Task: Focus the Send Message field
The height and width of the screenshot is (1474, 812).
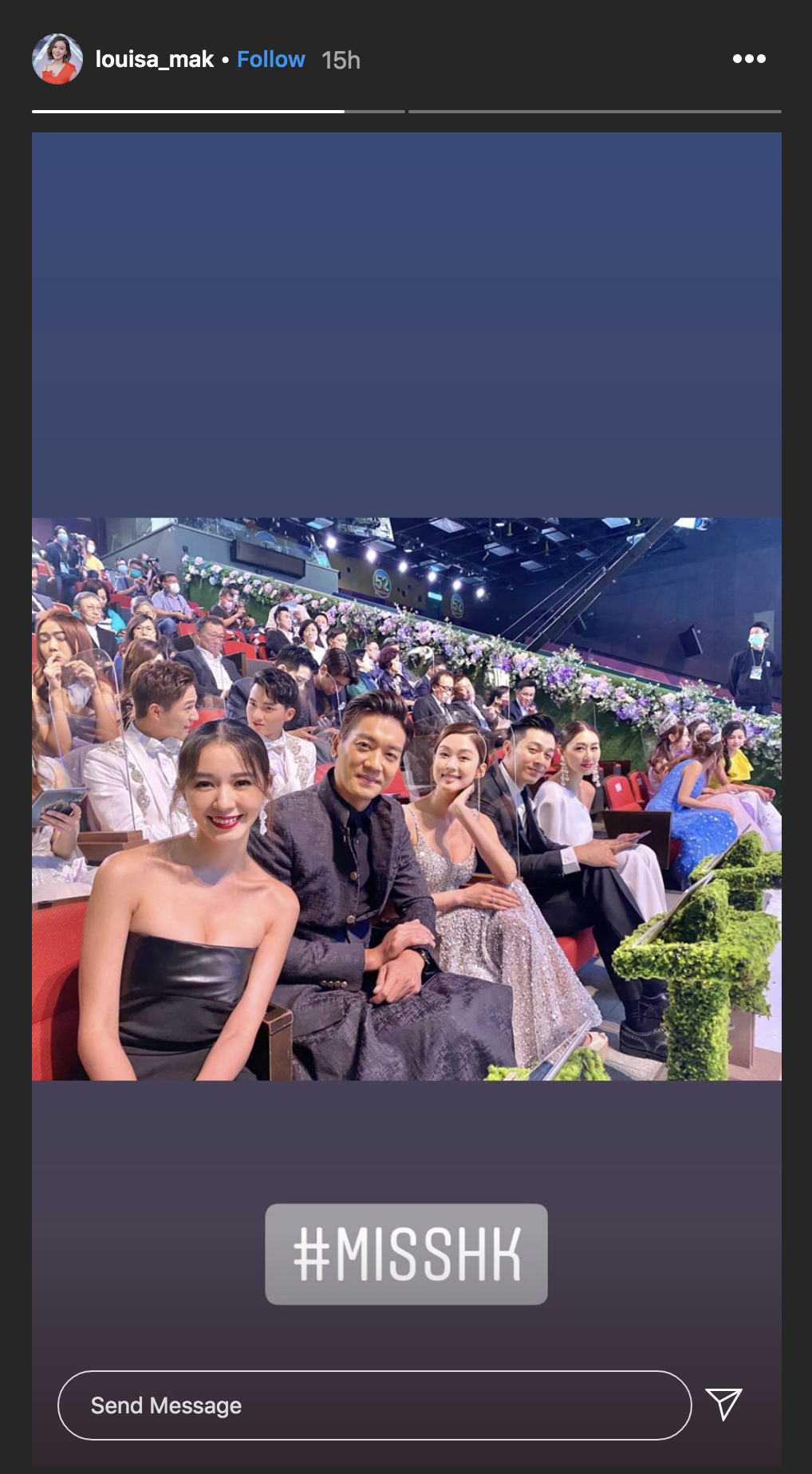Action: tap(374, 1405)
